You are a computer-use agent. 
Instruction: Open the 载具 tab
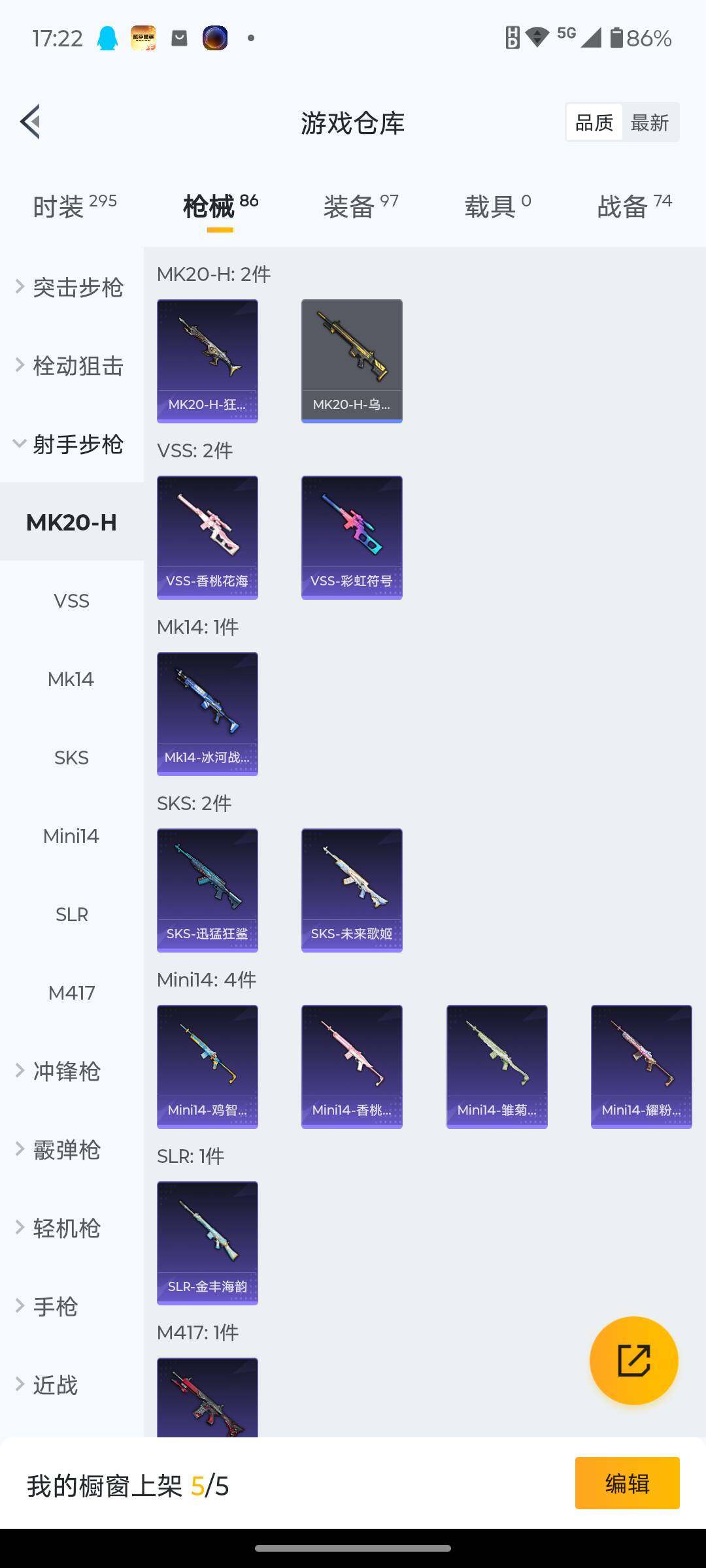pos(497,206)
